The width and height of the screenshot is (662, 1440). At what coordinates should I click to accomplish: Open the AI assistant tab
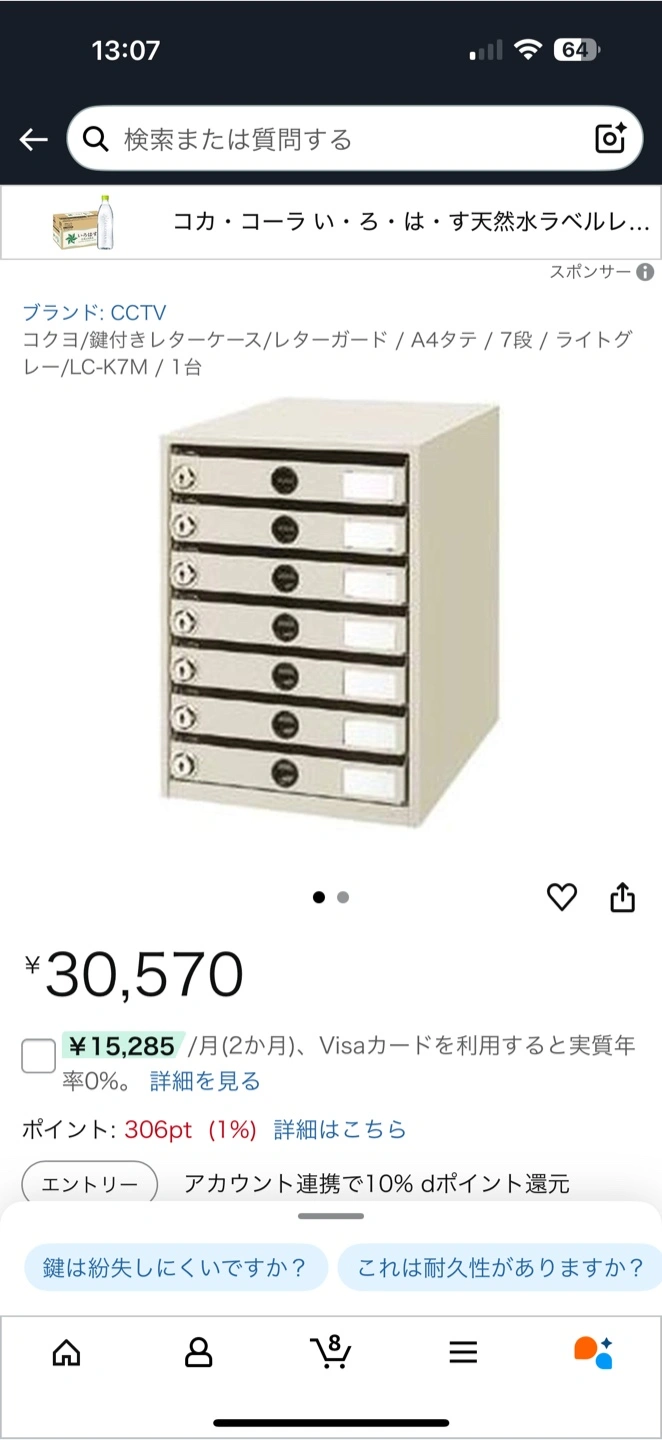coord(594,1353)
